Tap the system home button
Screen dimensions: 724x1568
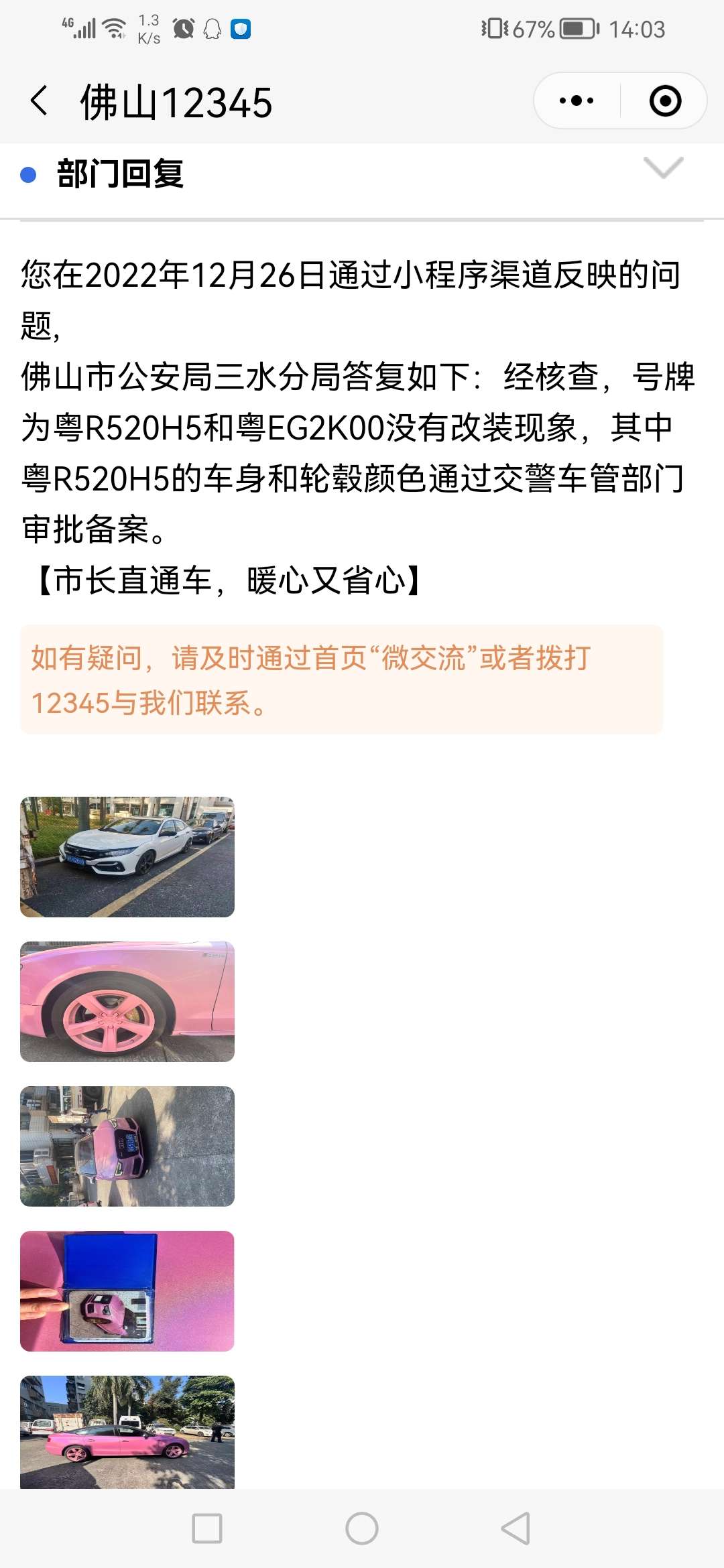(x=362, y=1528)
